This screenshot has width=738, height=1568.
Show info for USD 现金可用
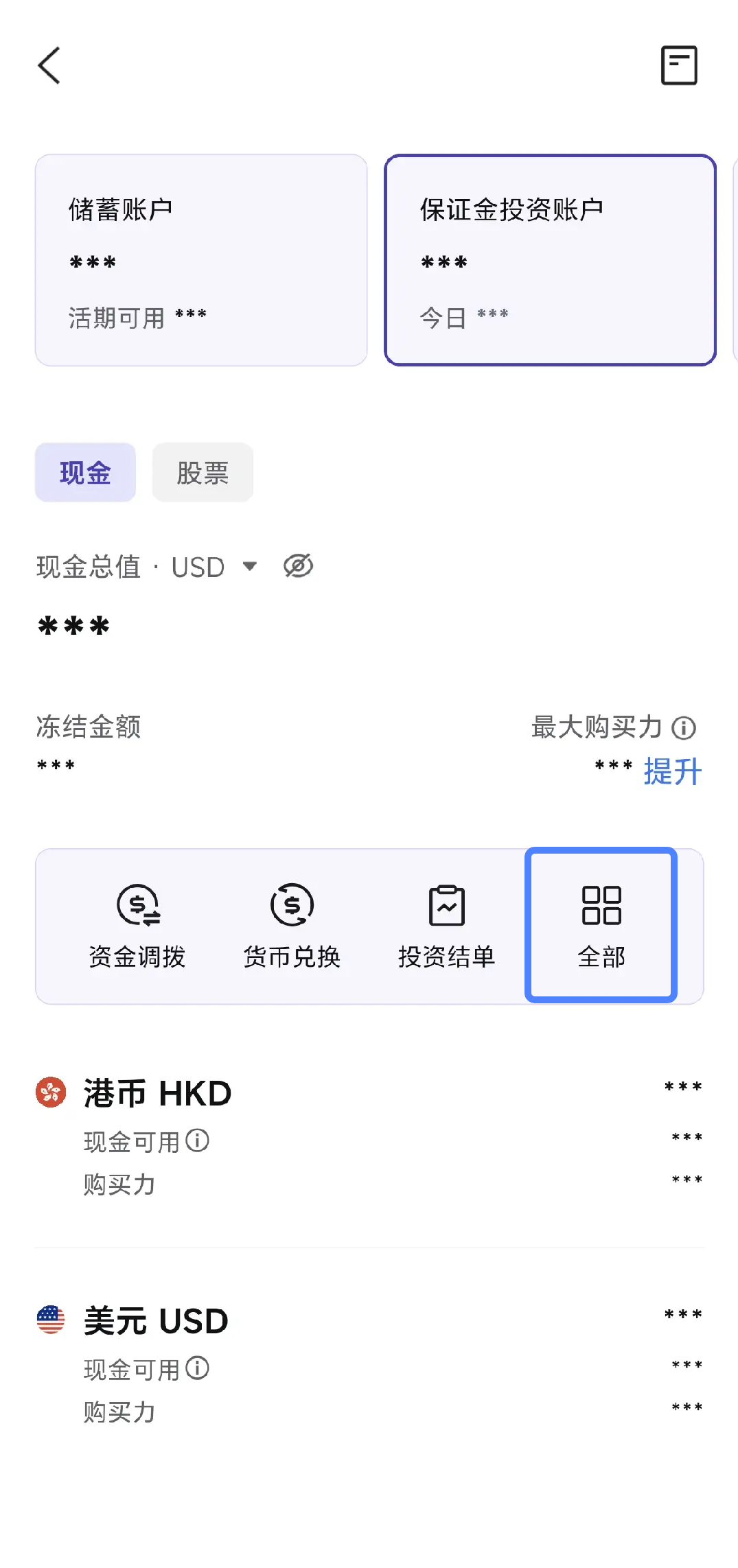tap(198, 1368)
